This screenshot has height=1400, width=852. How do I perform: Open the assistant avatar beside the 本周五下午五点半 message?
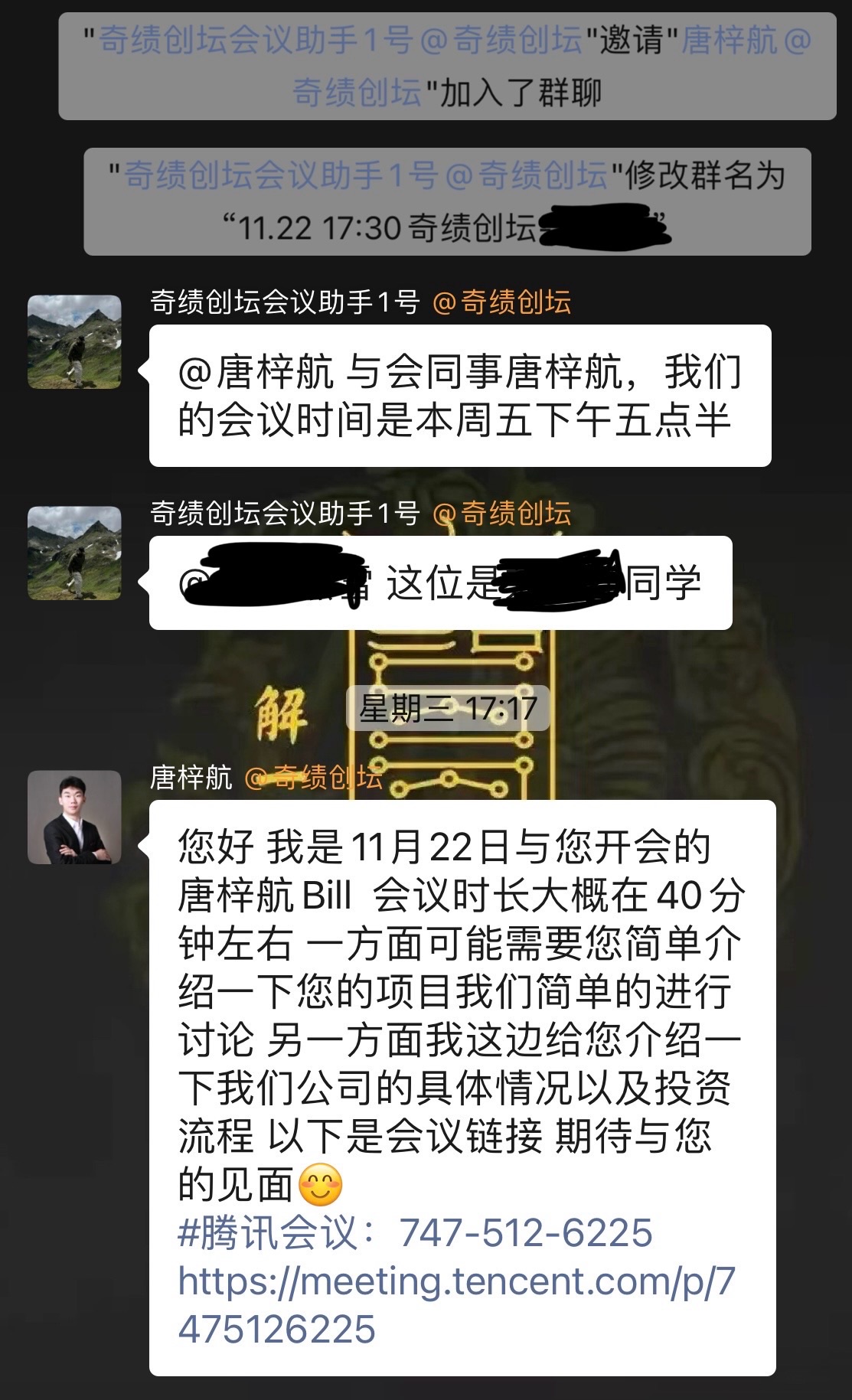click(74, 341)
